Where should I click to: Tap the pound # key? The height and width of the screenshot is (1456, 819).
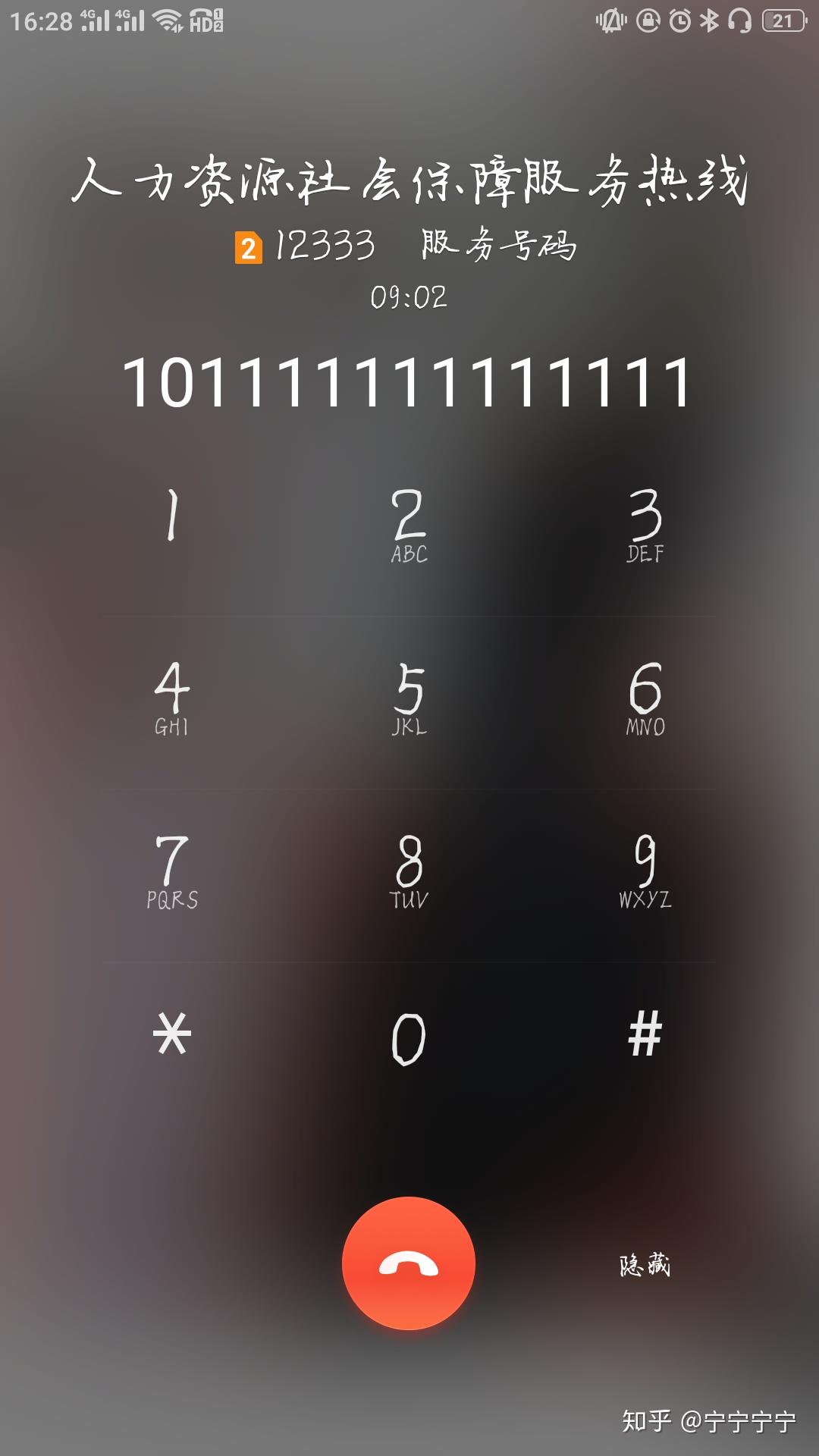[x=645, y=1034]
